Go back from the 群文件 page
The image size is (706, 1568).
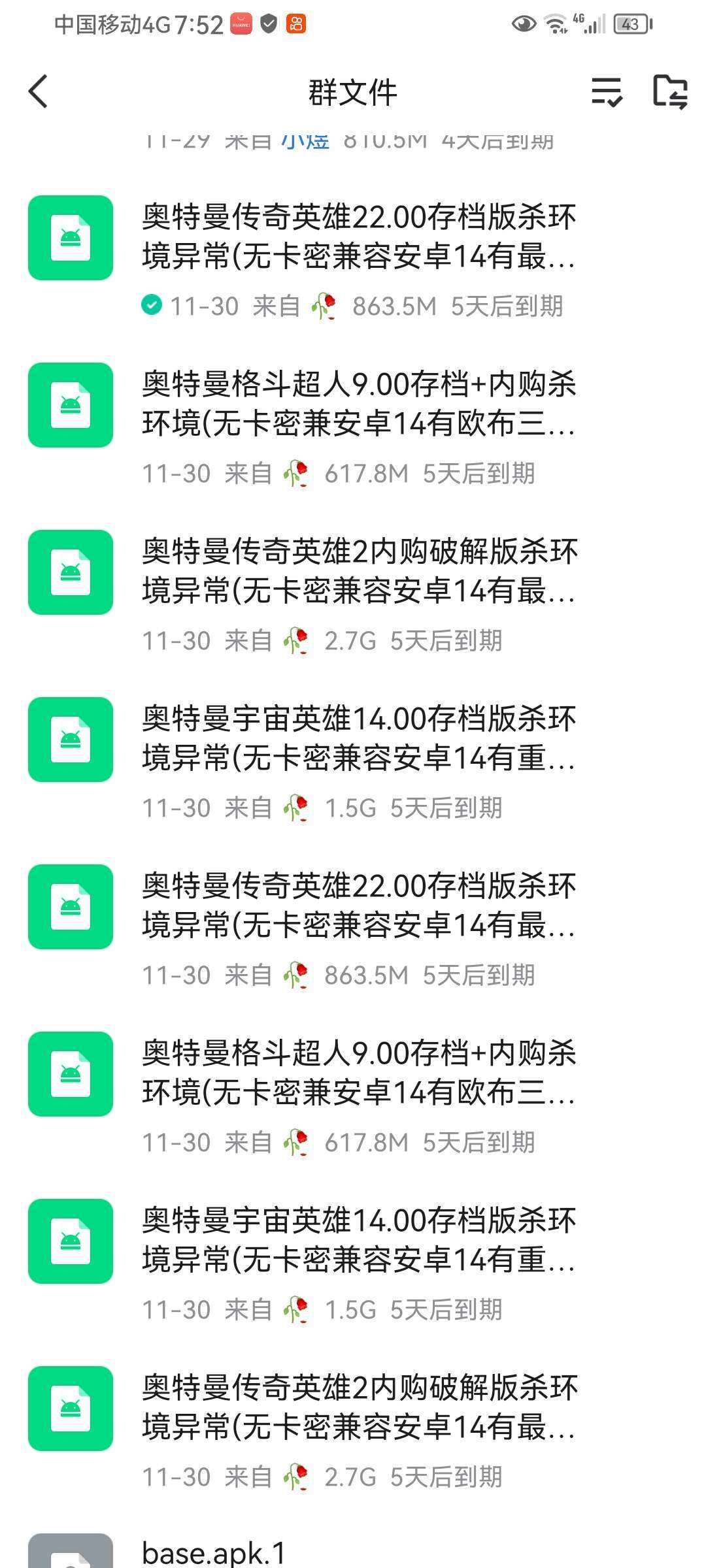[39, 91]
